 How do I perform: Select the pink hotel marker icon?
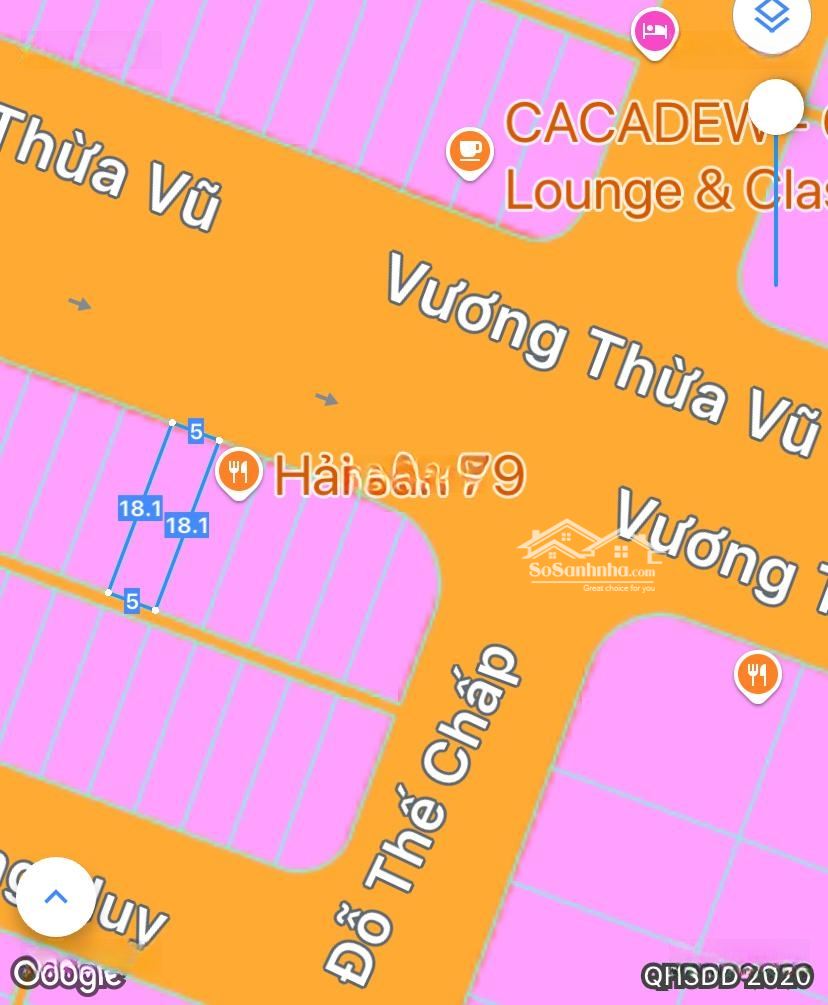click(x=654, y=32)
